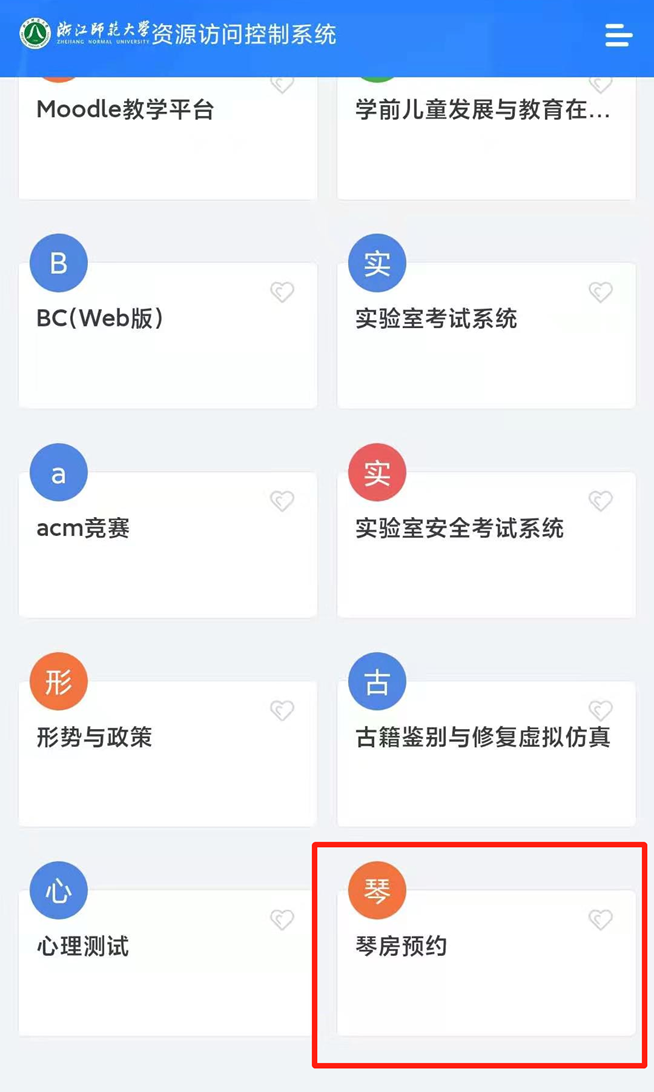The width and height of the screenshot is (654, 1092).
Task: Open the 形势与政策 card
Action: pos(168,754)
